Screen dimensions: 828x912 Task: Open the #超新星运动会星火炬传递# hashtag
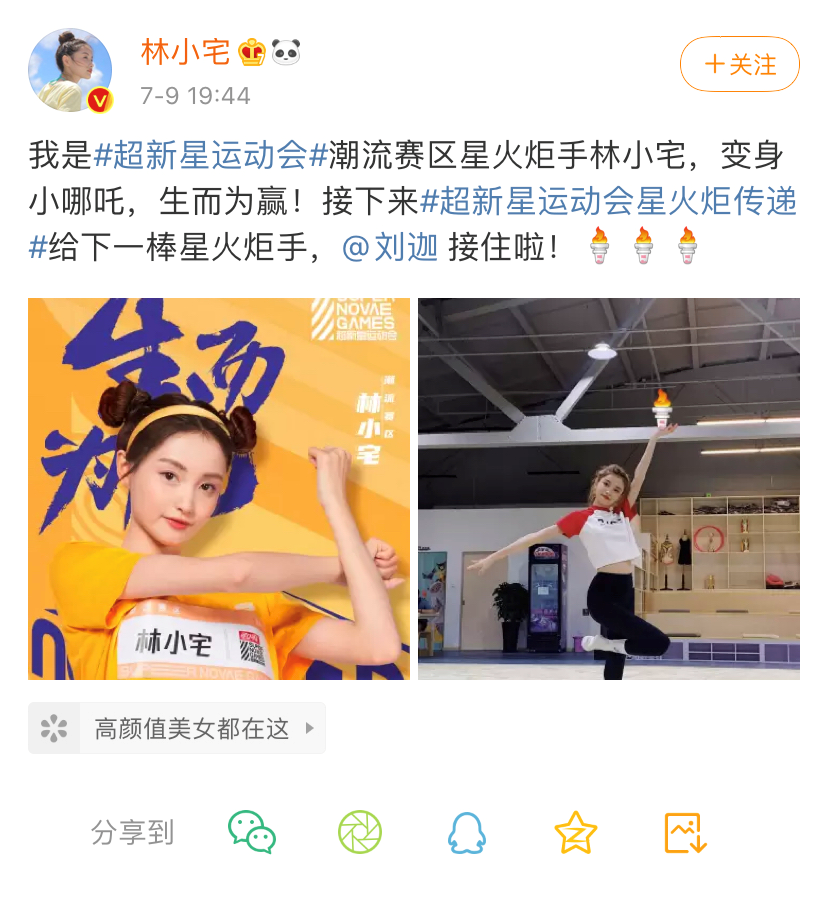tap(608, 201)
